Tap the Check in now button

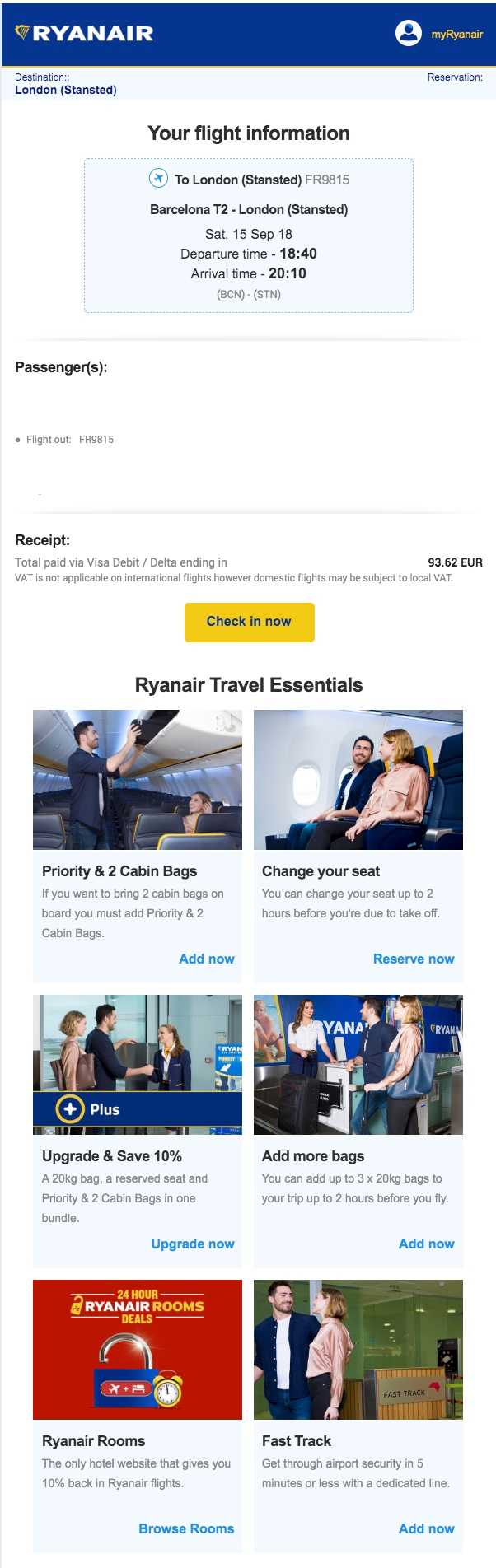coord(249,622)
